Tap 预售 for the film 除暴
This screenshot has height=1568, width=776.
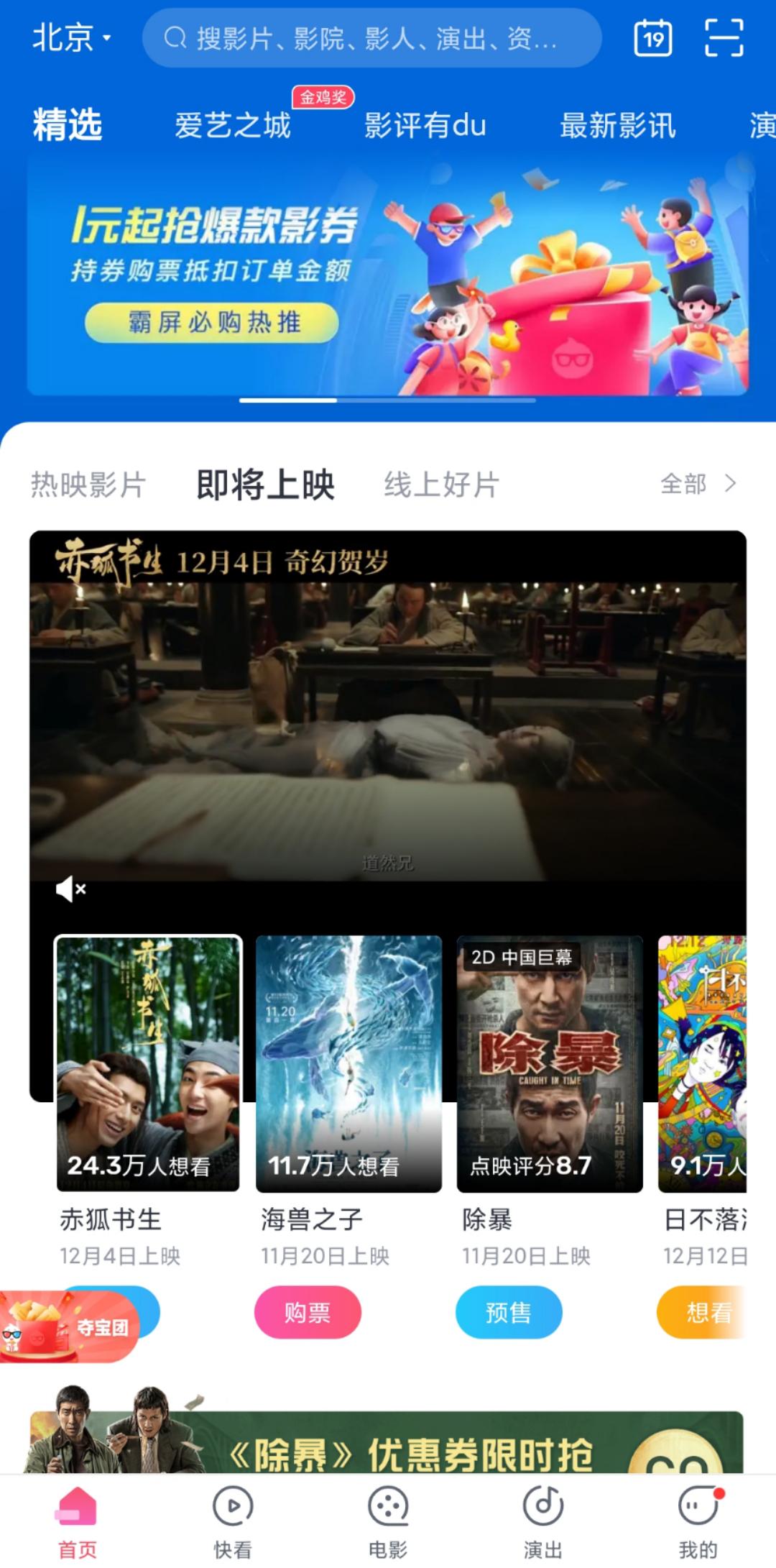[x=509, y=1312]
